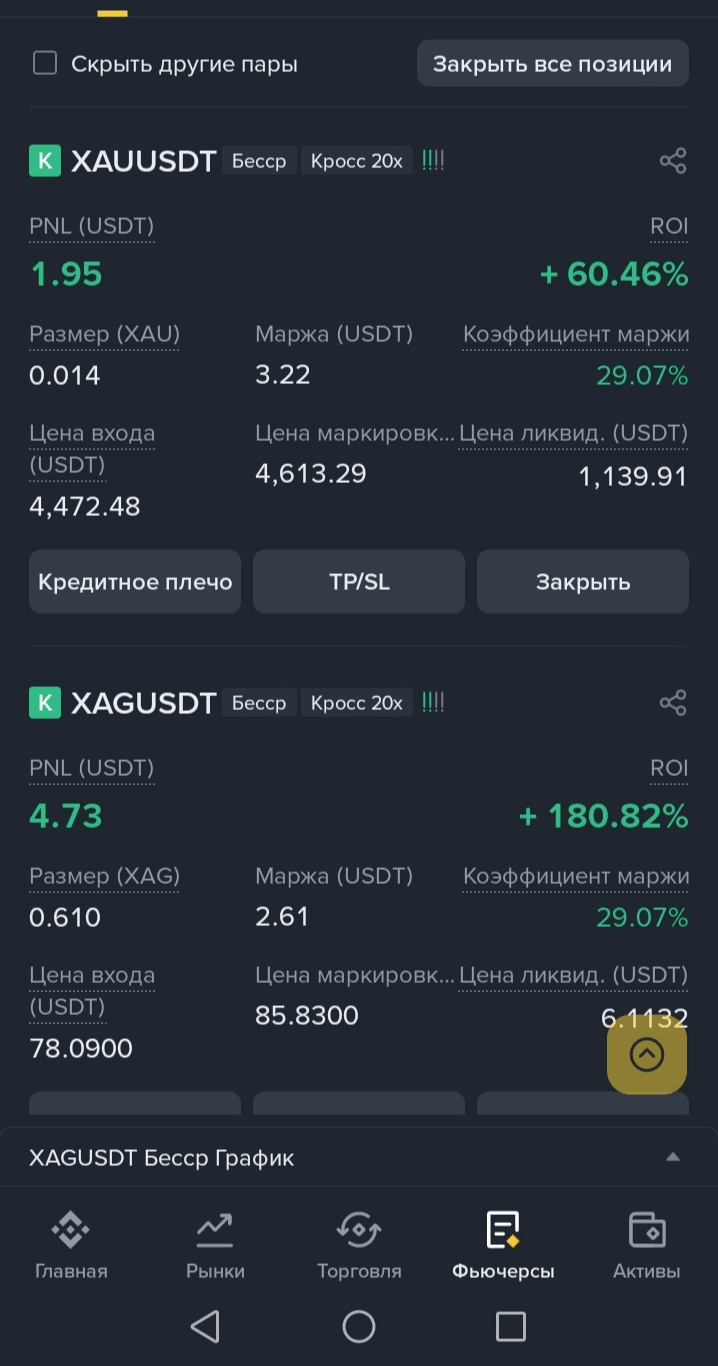This screenshot has width=718, height=1366.
Task: Share the XAGUSDT position
Action: [673, 703]
